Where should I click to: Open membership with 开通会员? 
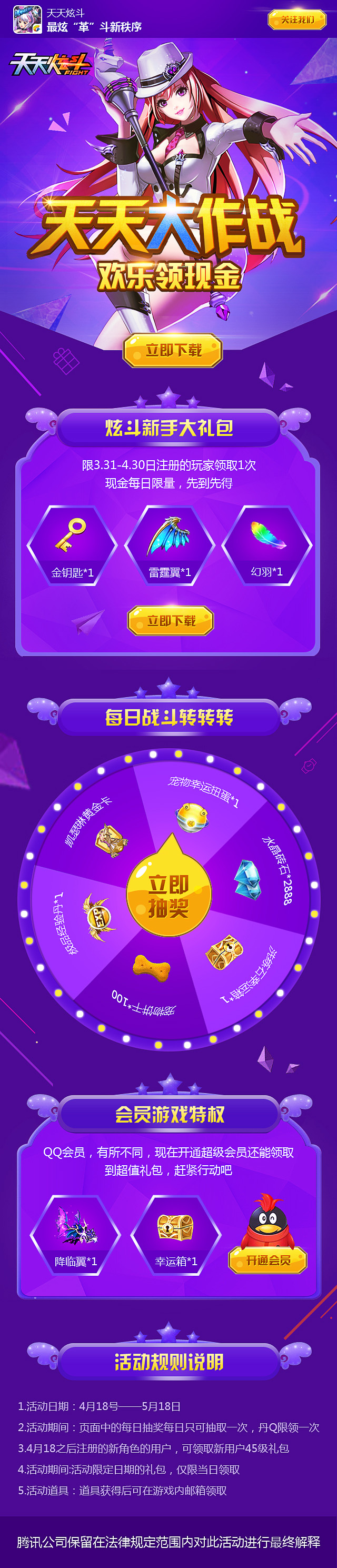267,1260
